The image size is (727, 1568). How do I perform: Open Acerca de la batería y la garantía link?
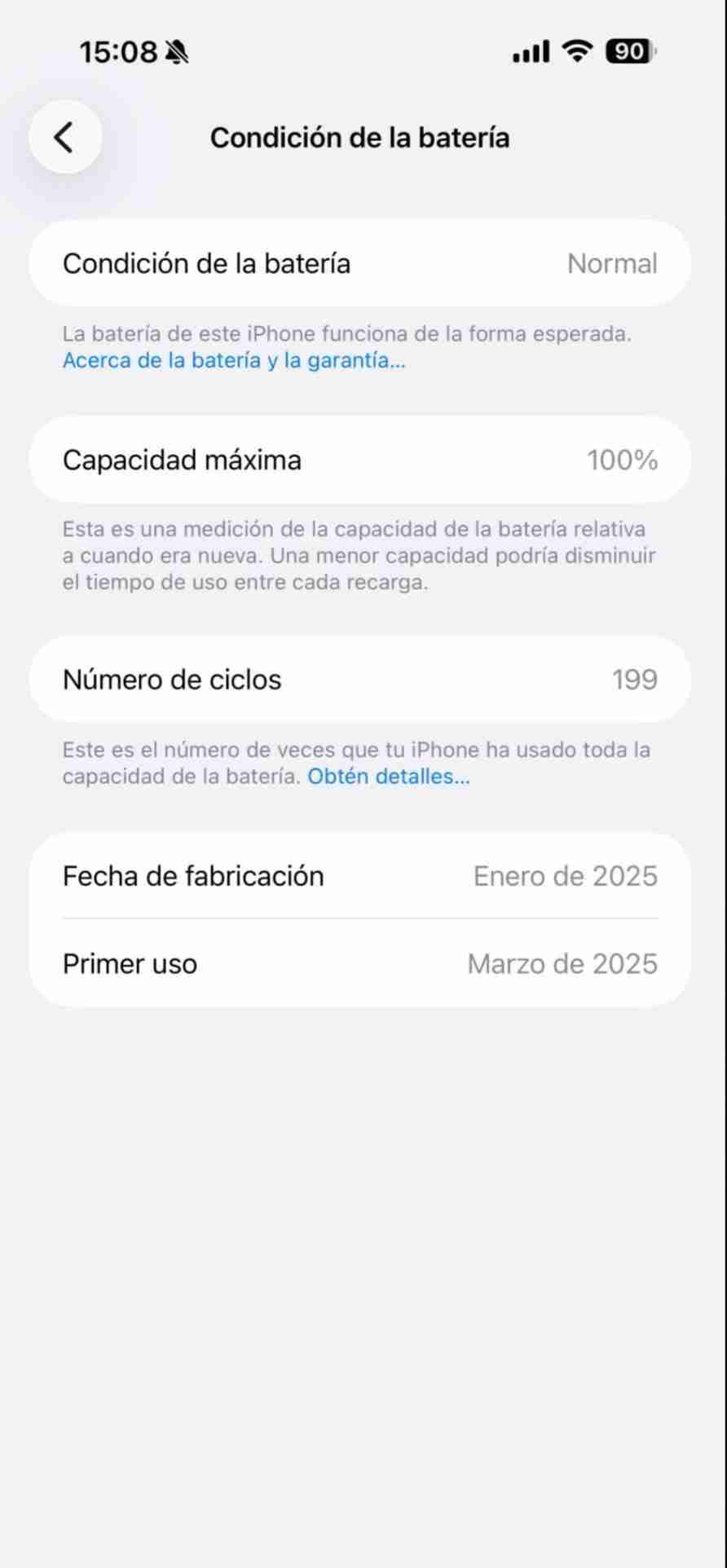[x=234, y=359]
